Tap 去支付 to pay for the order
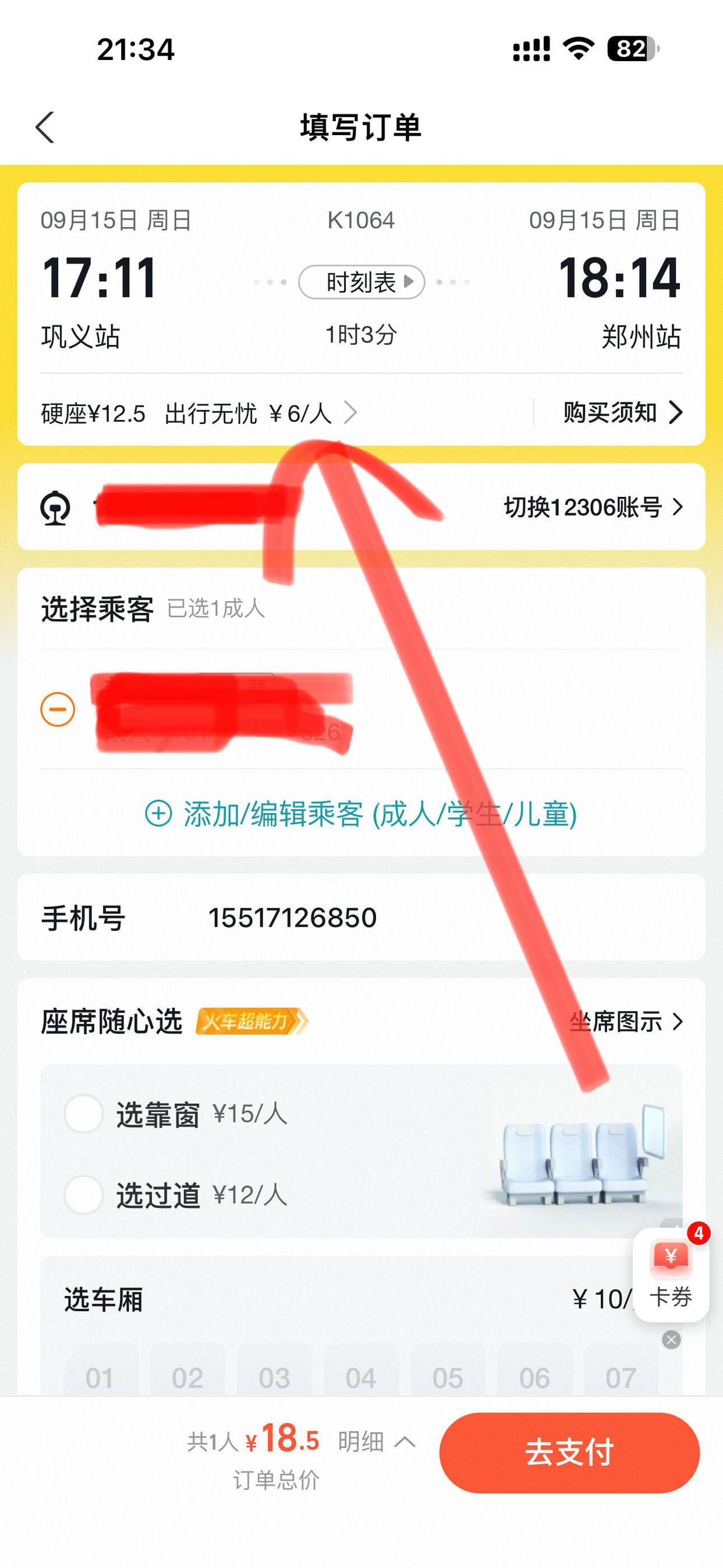 click(x=569, y=1452)
